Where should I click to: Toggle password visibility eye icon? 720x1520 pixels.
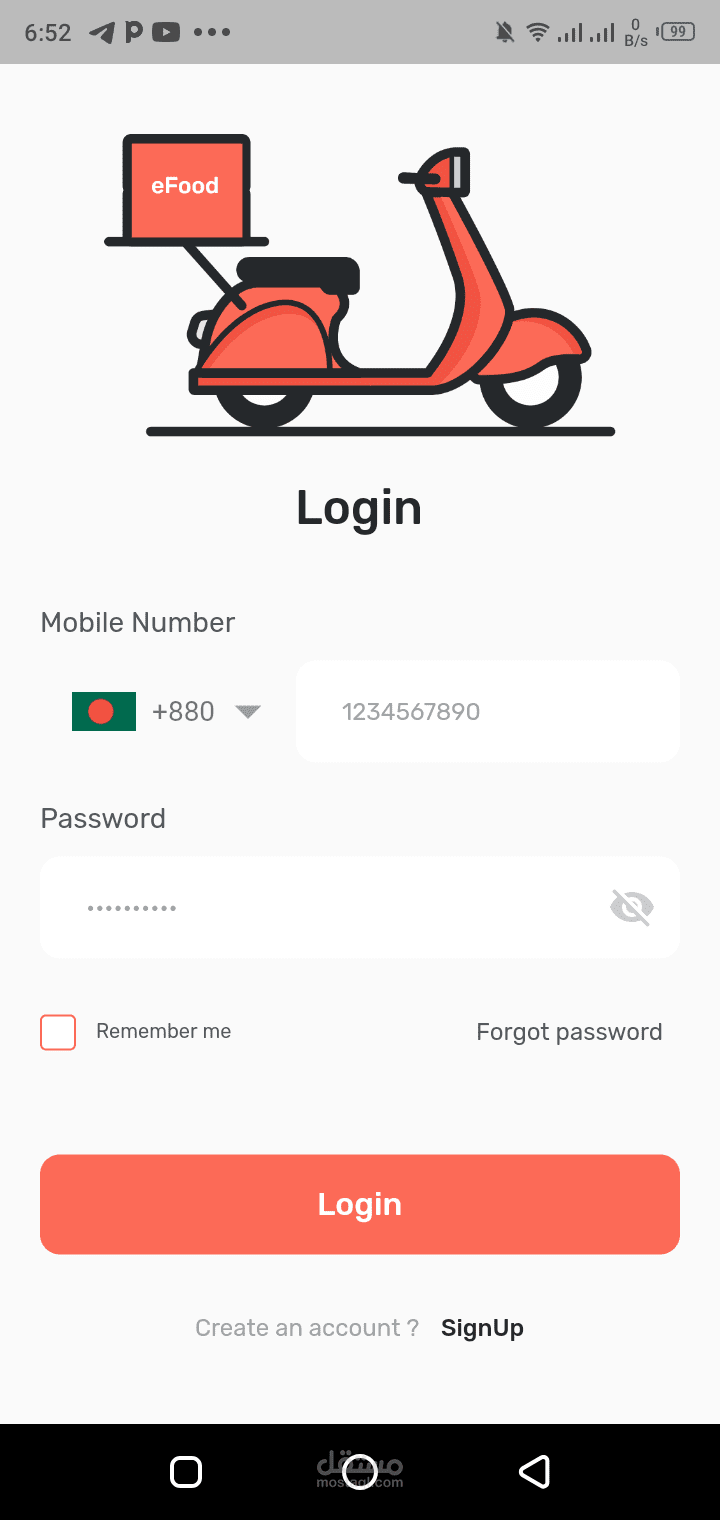coord(632,908)
